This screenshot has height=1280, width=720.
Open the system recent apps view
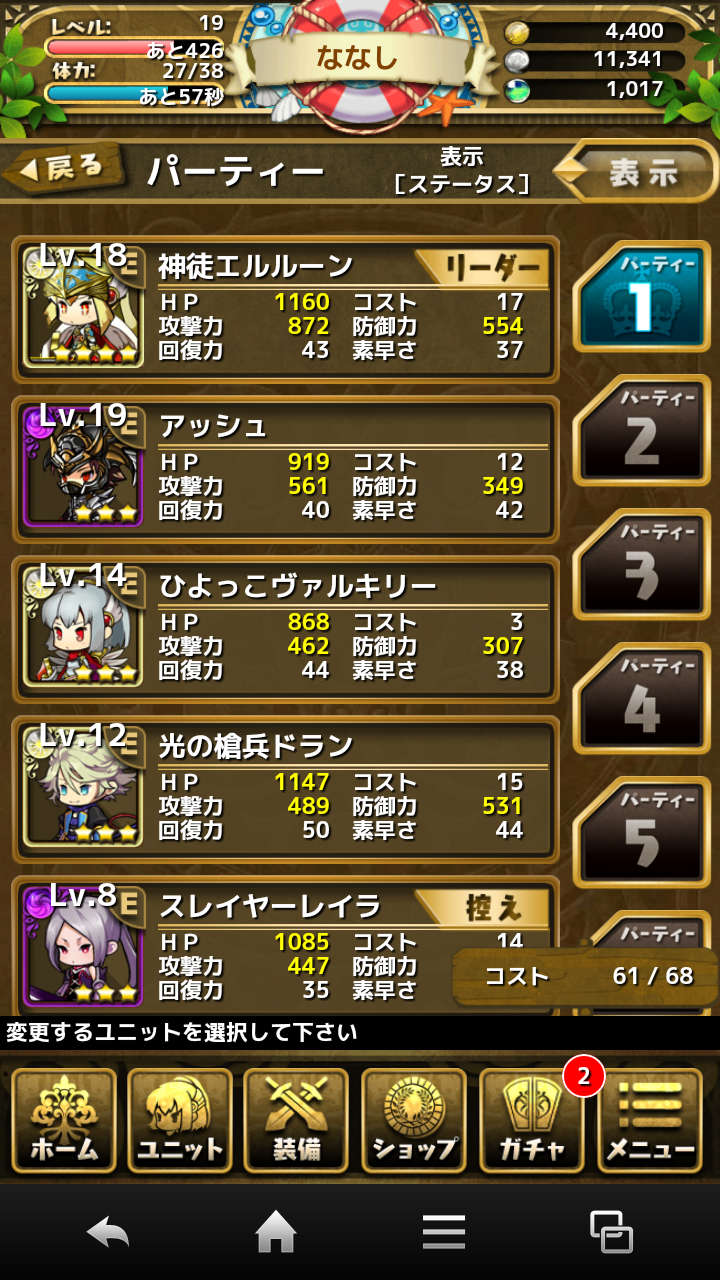tap(611, 1232)
